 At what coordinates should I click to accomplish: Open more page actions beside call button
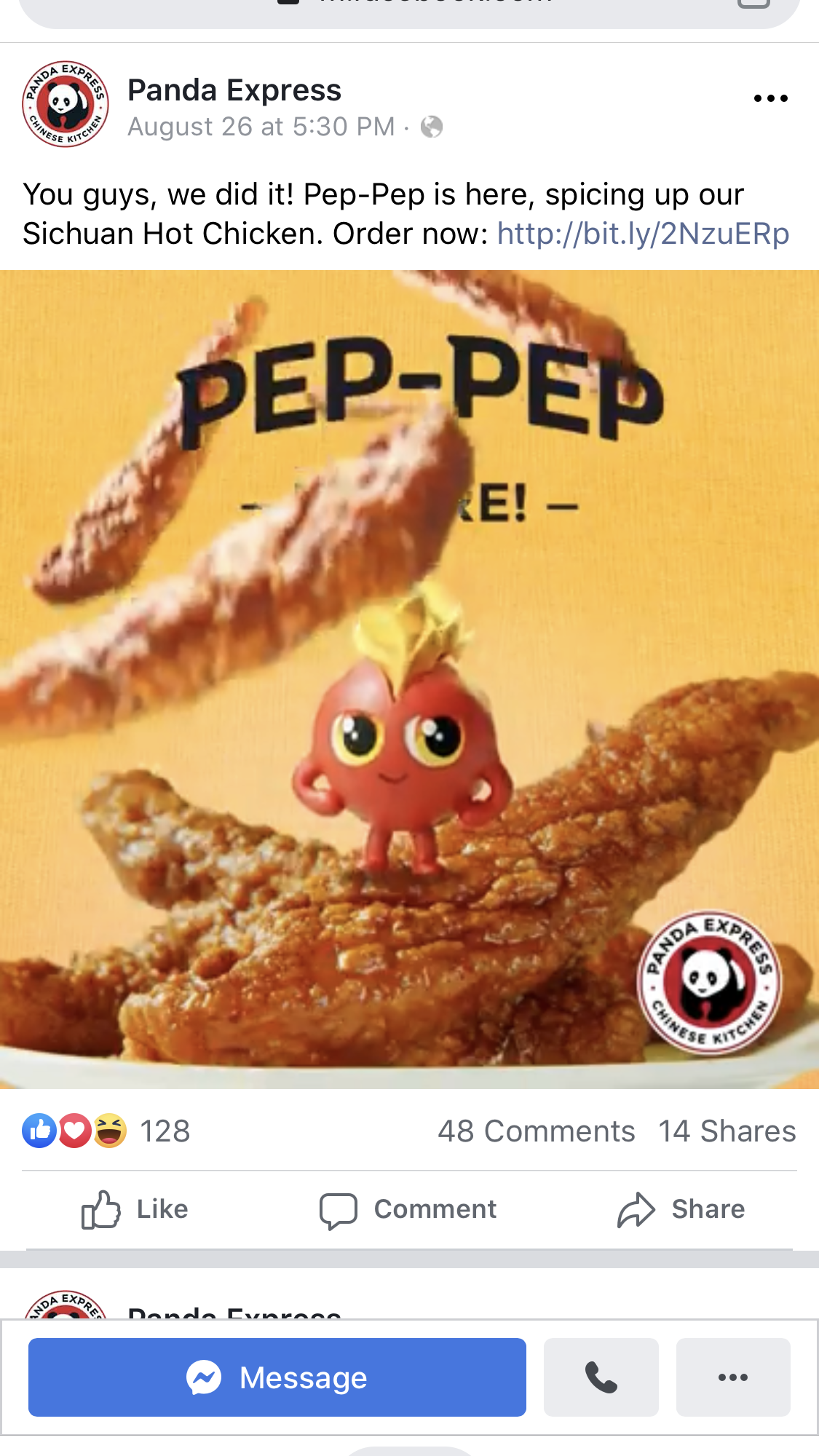pos(732,1377)
